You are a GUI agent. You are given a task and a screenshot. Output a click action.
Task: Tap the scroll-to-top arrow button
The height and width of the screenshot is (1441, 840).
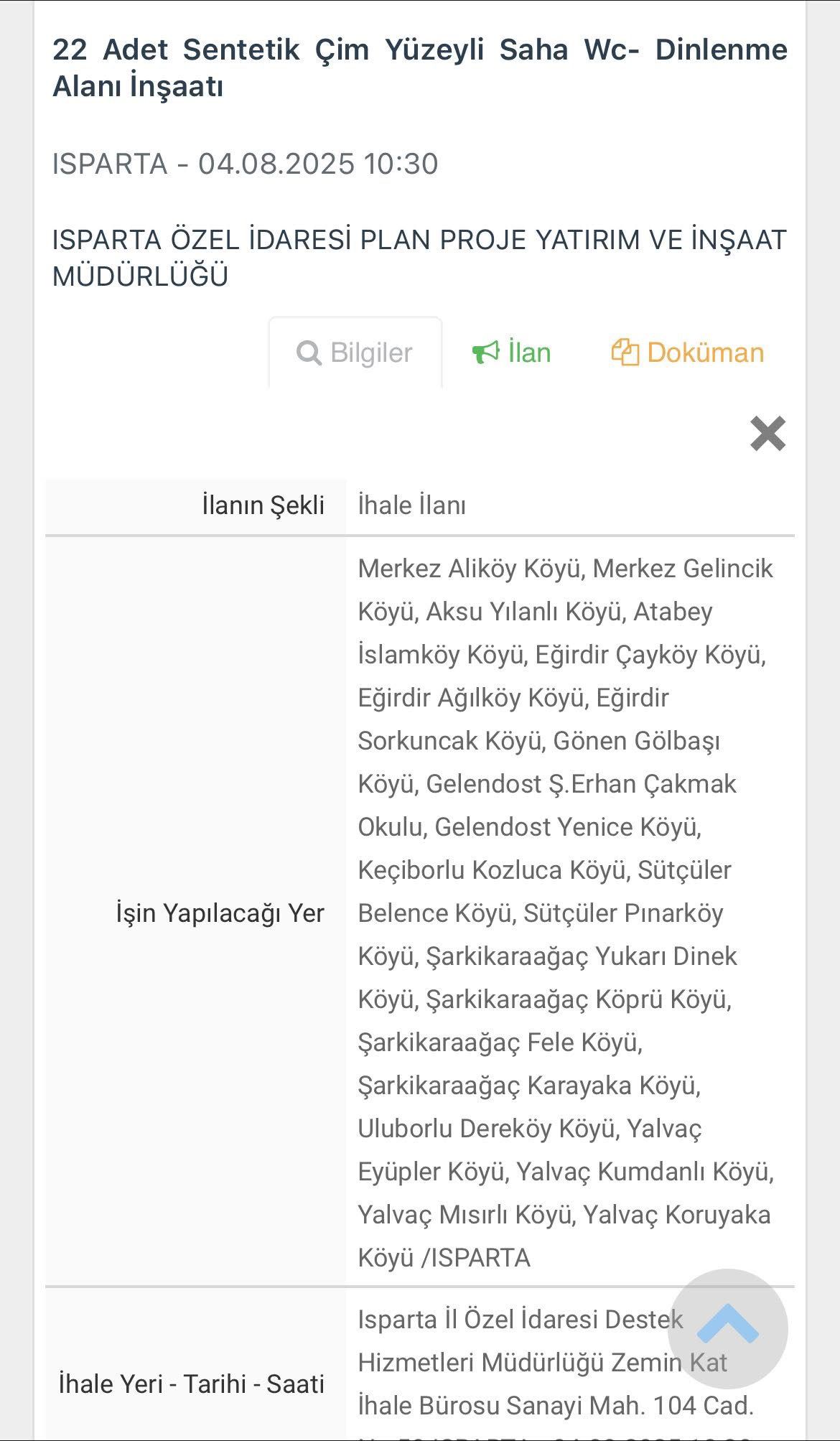[728, 1328]
